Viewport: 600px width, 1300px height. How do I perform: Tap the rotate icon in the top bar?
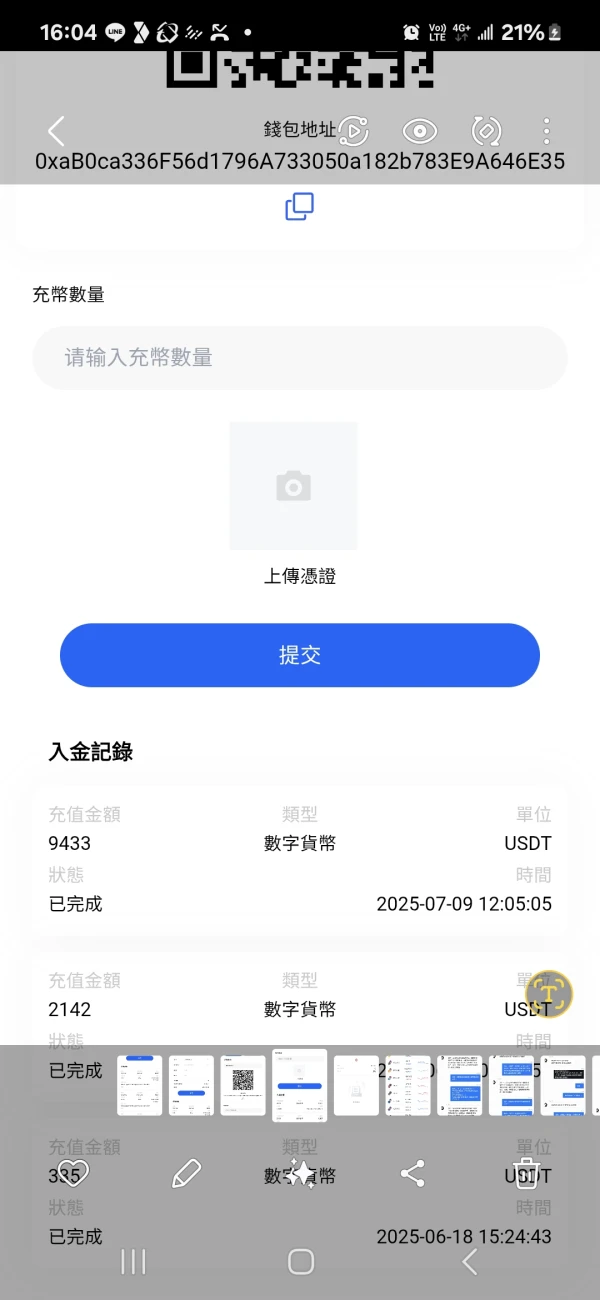[486, 131]
